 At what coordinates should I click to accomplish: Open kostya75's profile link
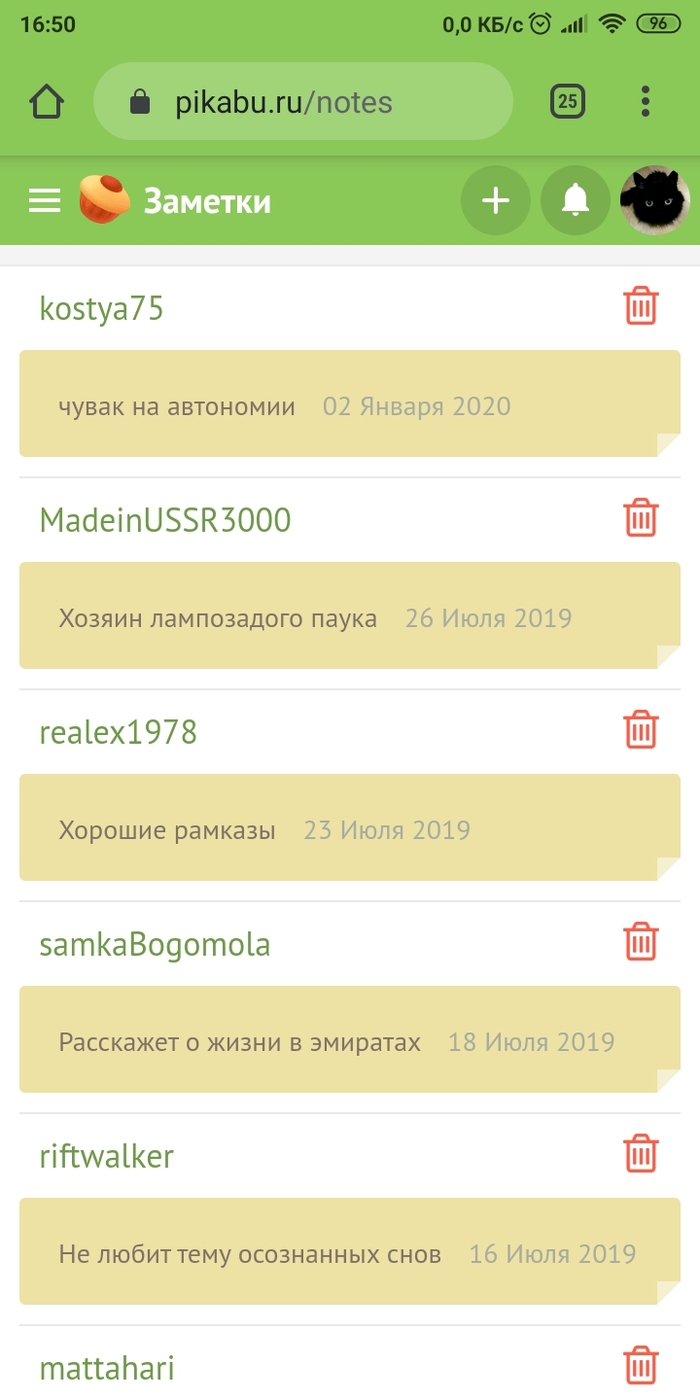point(101,309)
